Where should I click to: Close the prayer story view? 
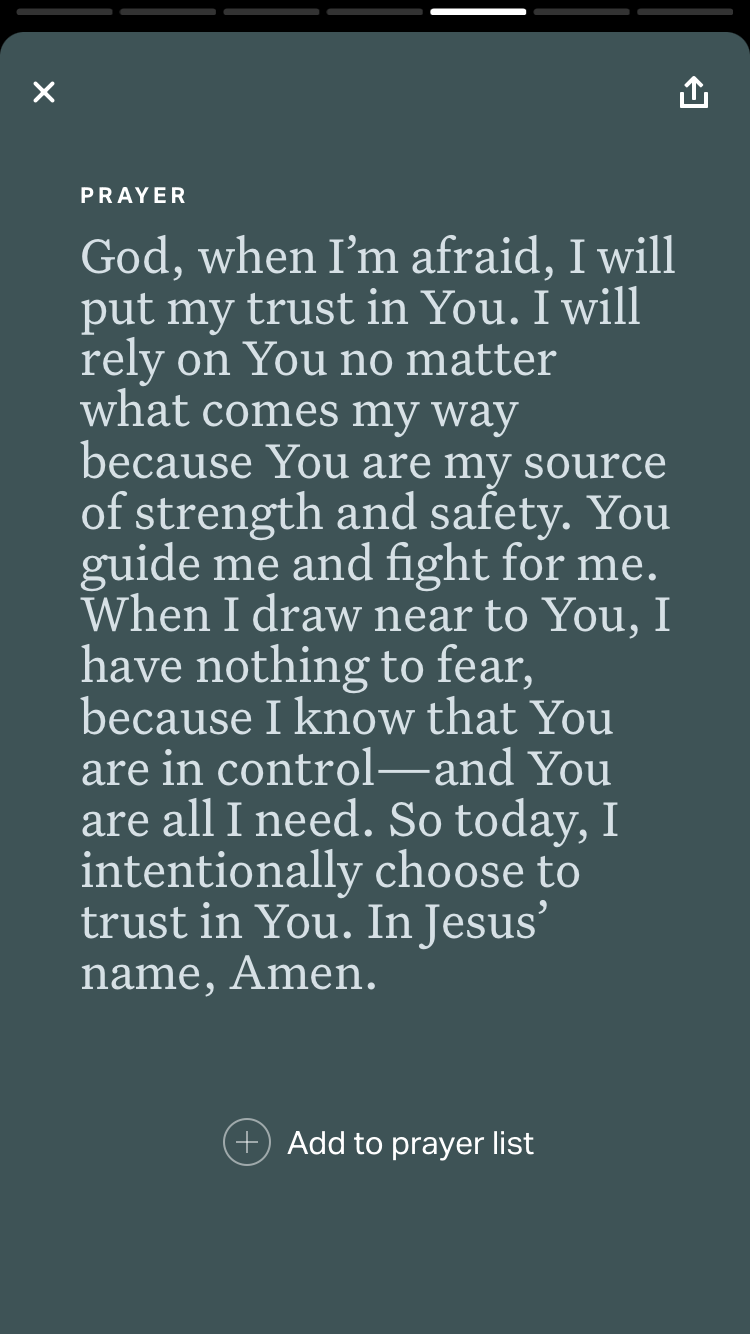pos(44,92)
